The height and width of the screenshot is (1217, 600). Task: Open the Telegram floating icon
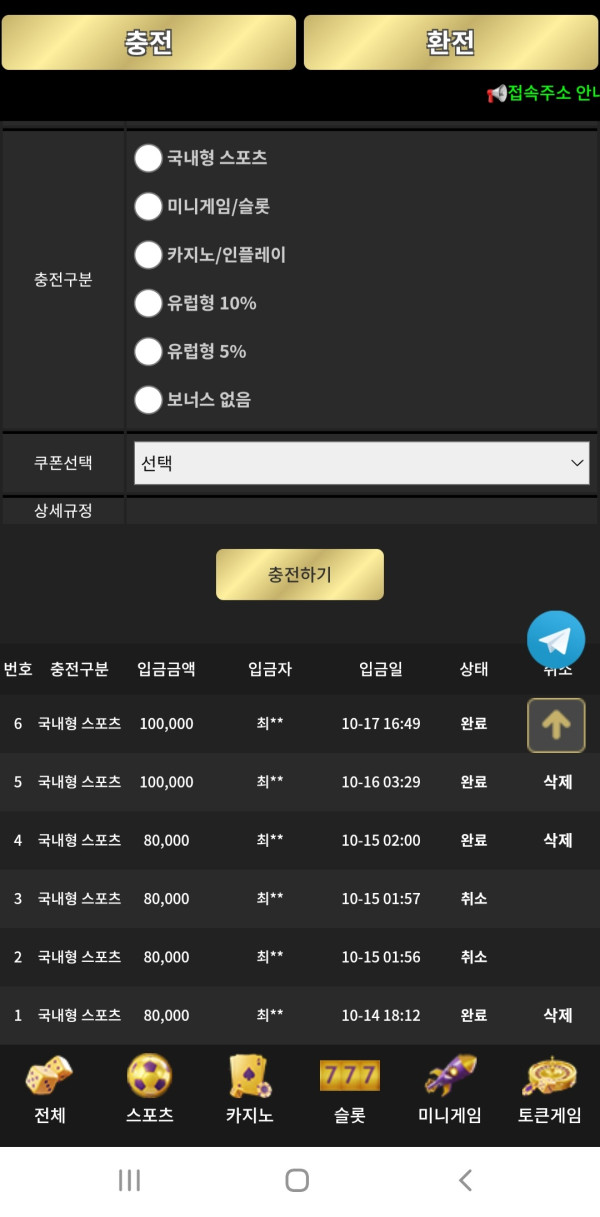(556, 639)
